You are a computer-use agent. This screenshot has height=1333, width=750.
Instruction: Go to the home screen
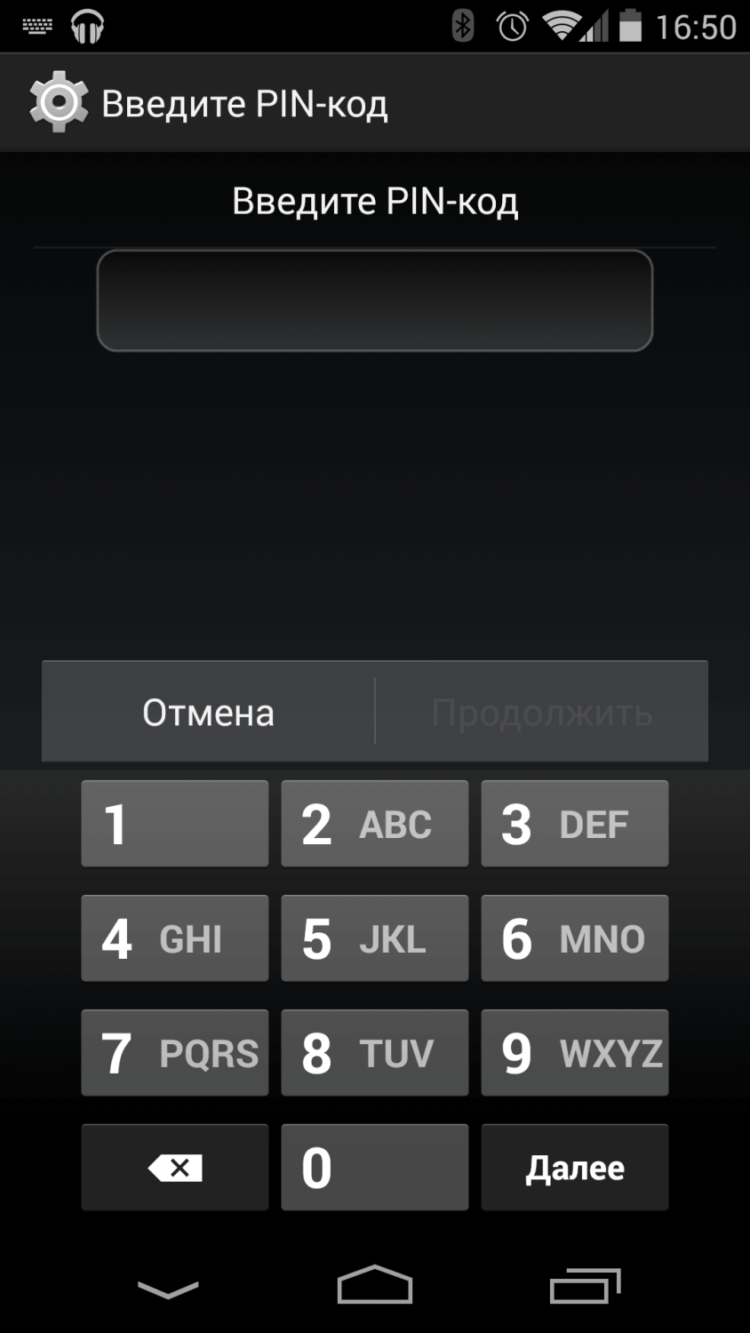pyautogui.click(x=375, y=1286)
